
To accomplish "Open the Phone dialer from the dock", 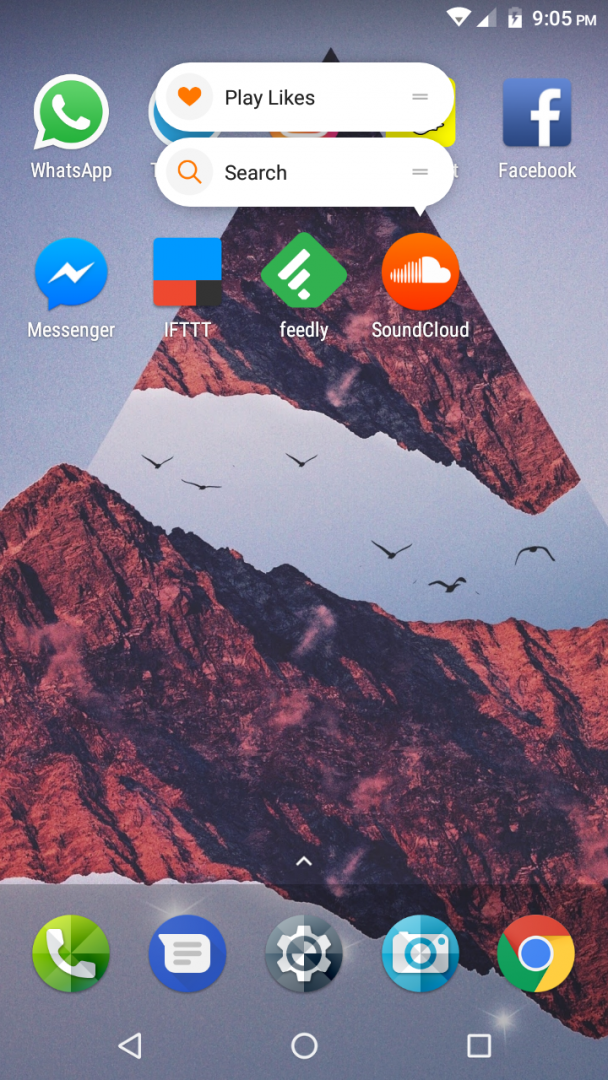I will (71, 954).
